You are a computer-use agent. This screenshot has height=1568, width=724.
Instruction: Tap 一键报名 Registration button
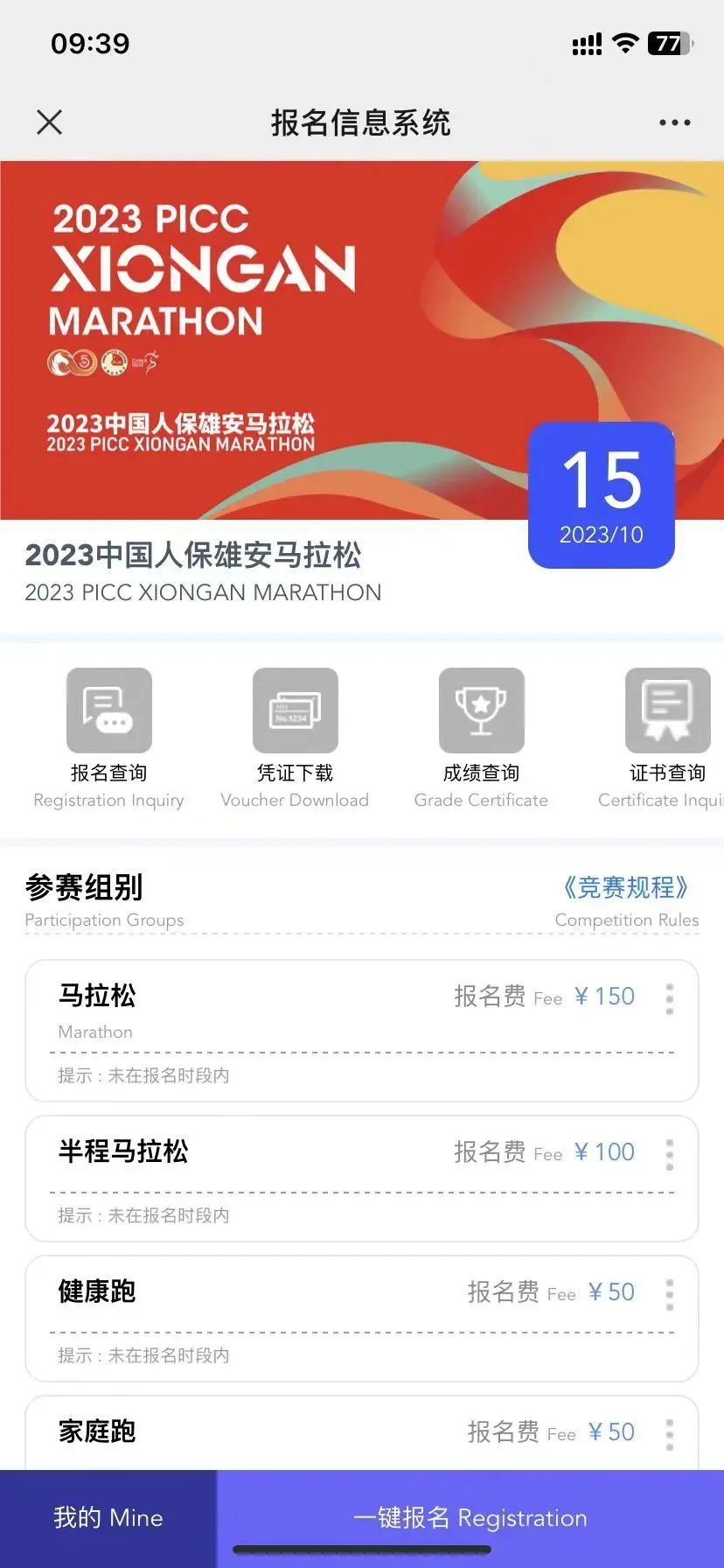click(x=470, y=1517)
